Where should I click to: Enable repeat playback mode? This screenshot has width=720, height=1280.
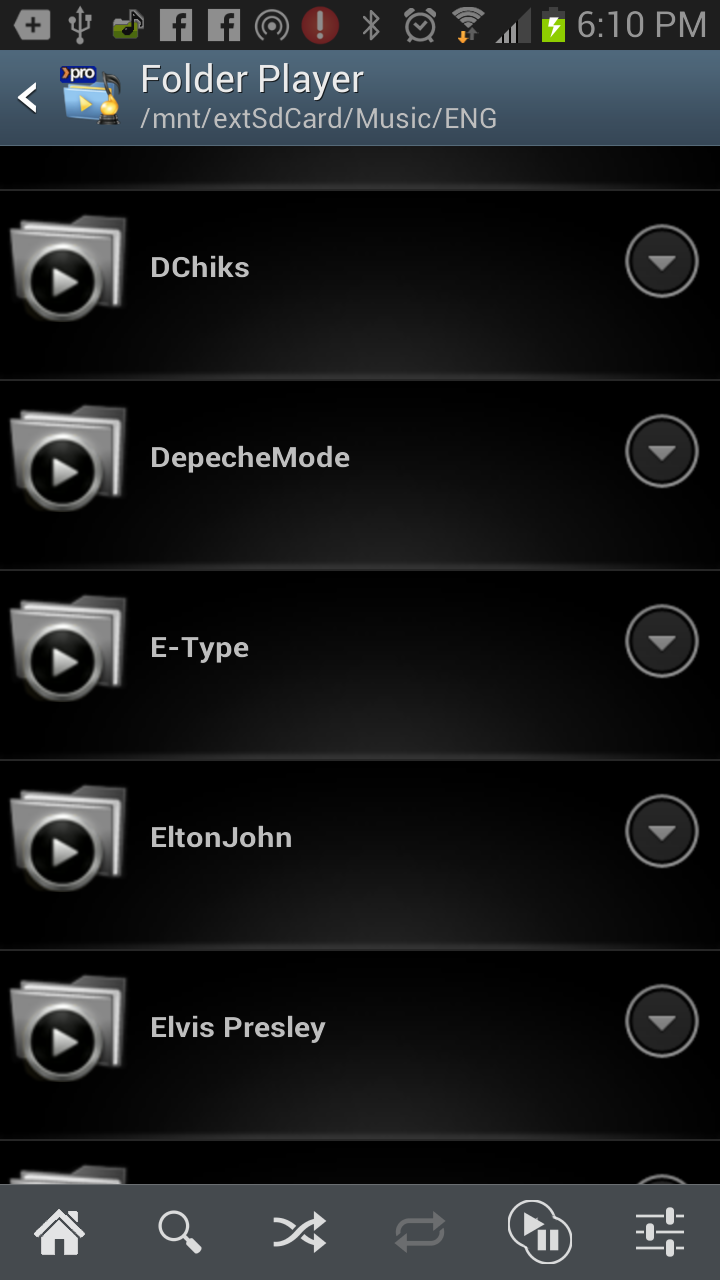[x=420, y=1232]
